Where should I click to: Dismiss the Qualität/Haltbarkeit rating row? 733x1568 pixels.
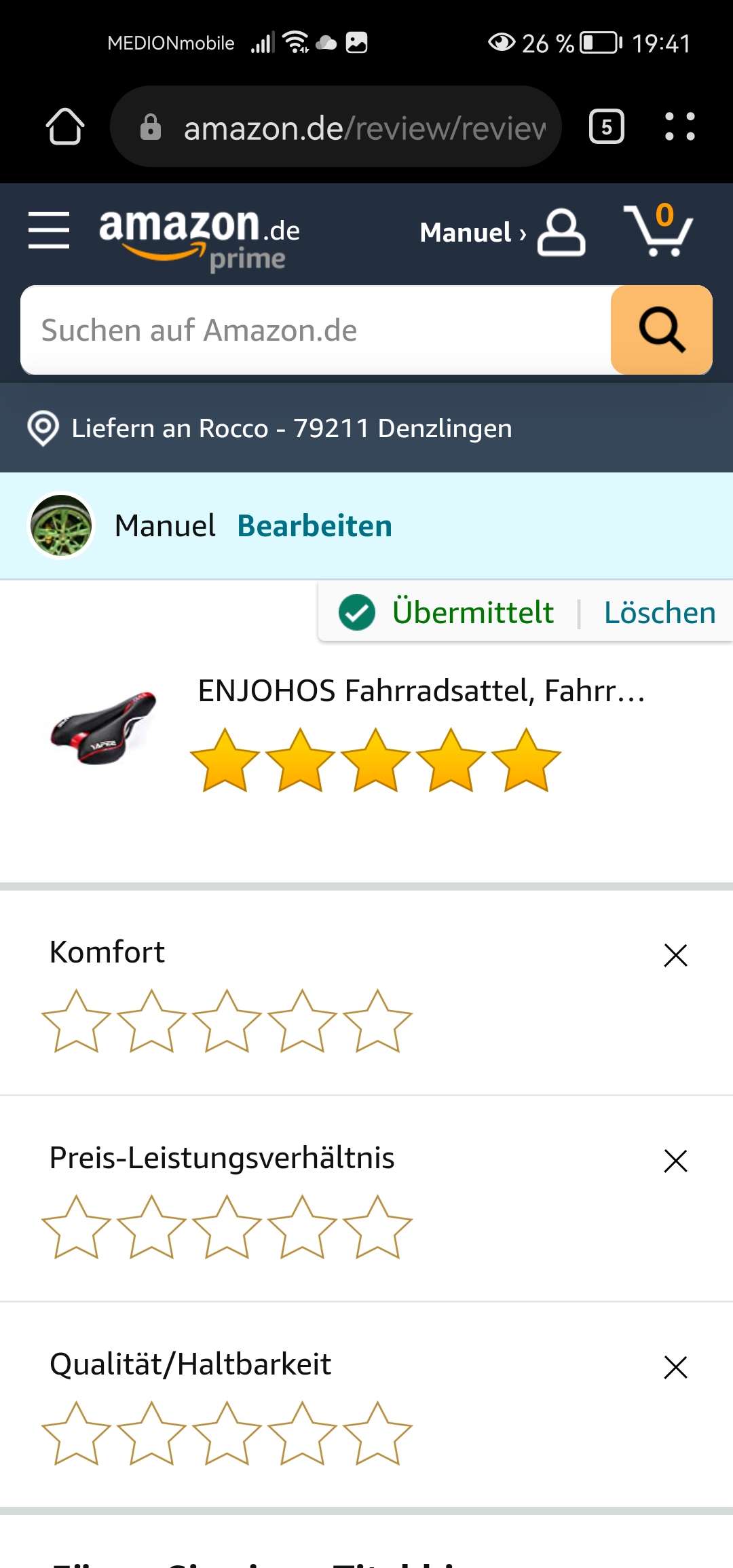675,1368
